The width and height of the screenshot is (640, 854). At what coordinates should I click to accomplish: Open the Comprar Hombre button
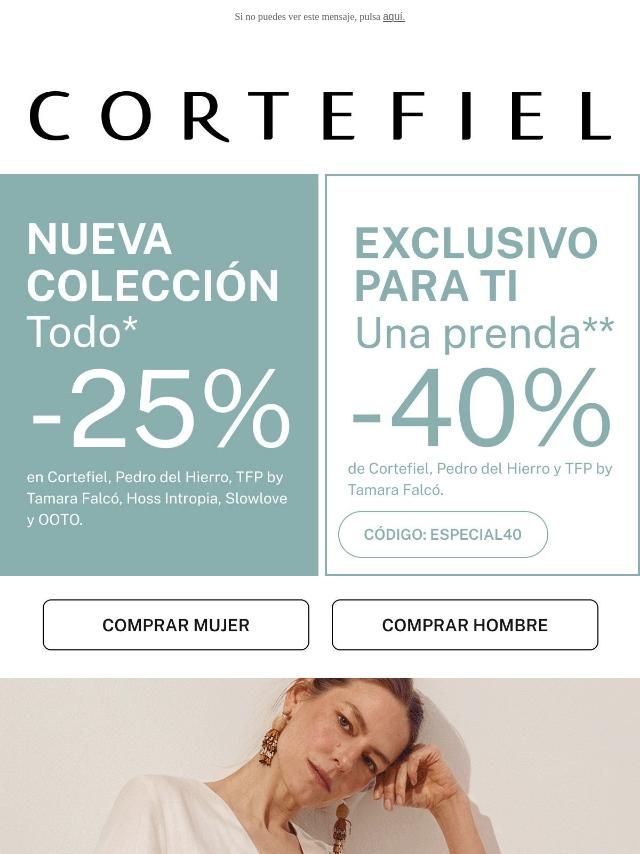465,625
